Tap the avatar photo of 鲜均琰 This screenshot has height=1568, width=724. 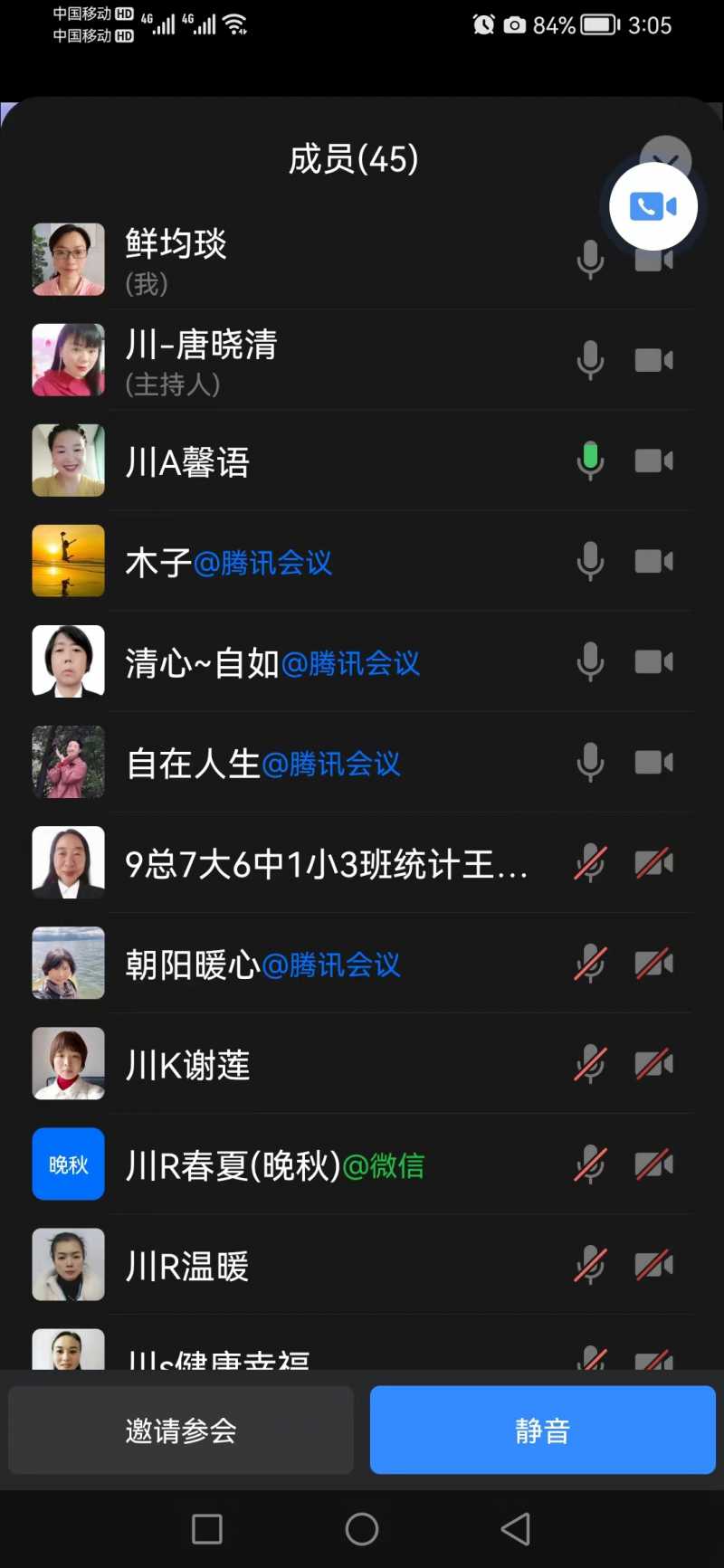coord(68,259)
